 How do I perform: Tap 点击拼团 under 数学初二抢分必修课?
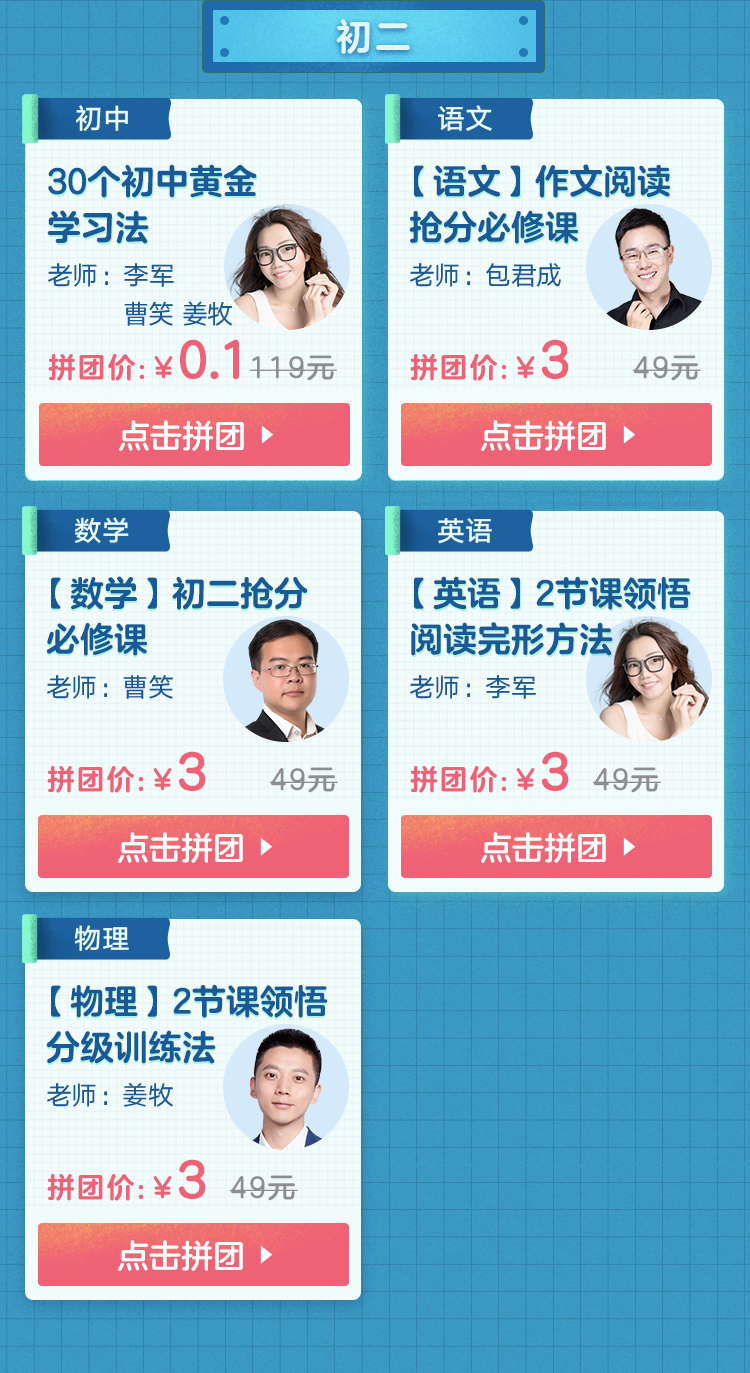[194, 847]
